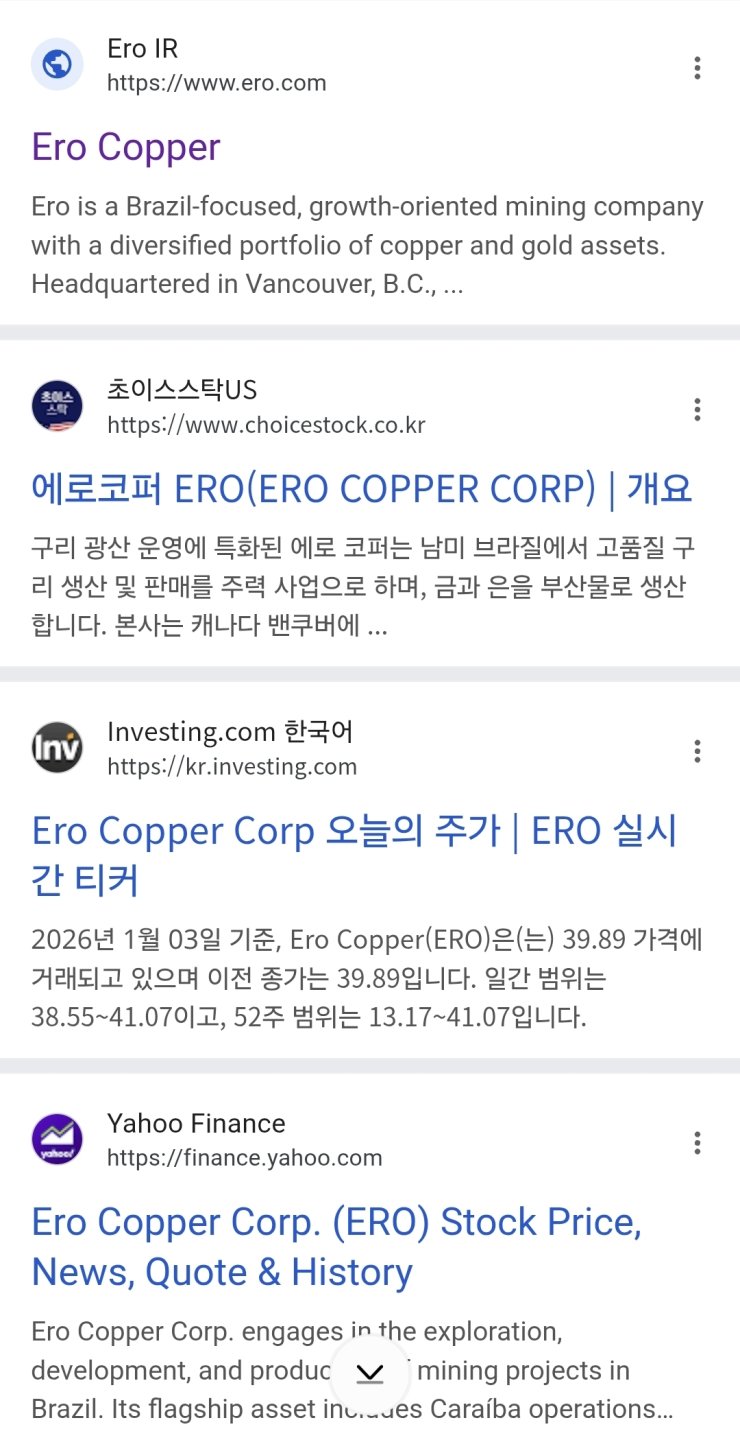740x1440 pixels.
Task: Click the Investing.com 'Inv' favicon
Action: tap(57, 747)
